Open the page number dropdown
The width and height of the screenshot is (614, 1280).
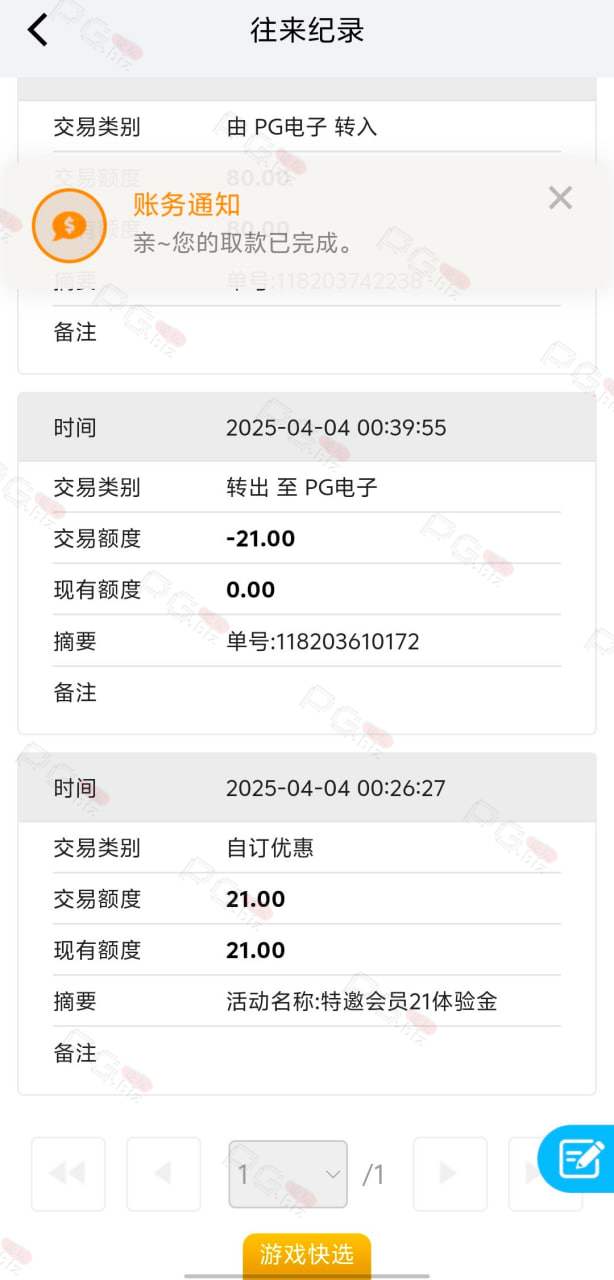288,1174
